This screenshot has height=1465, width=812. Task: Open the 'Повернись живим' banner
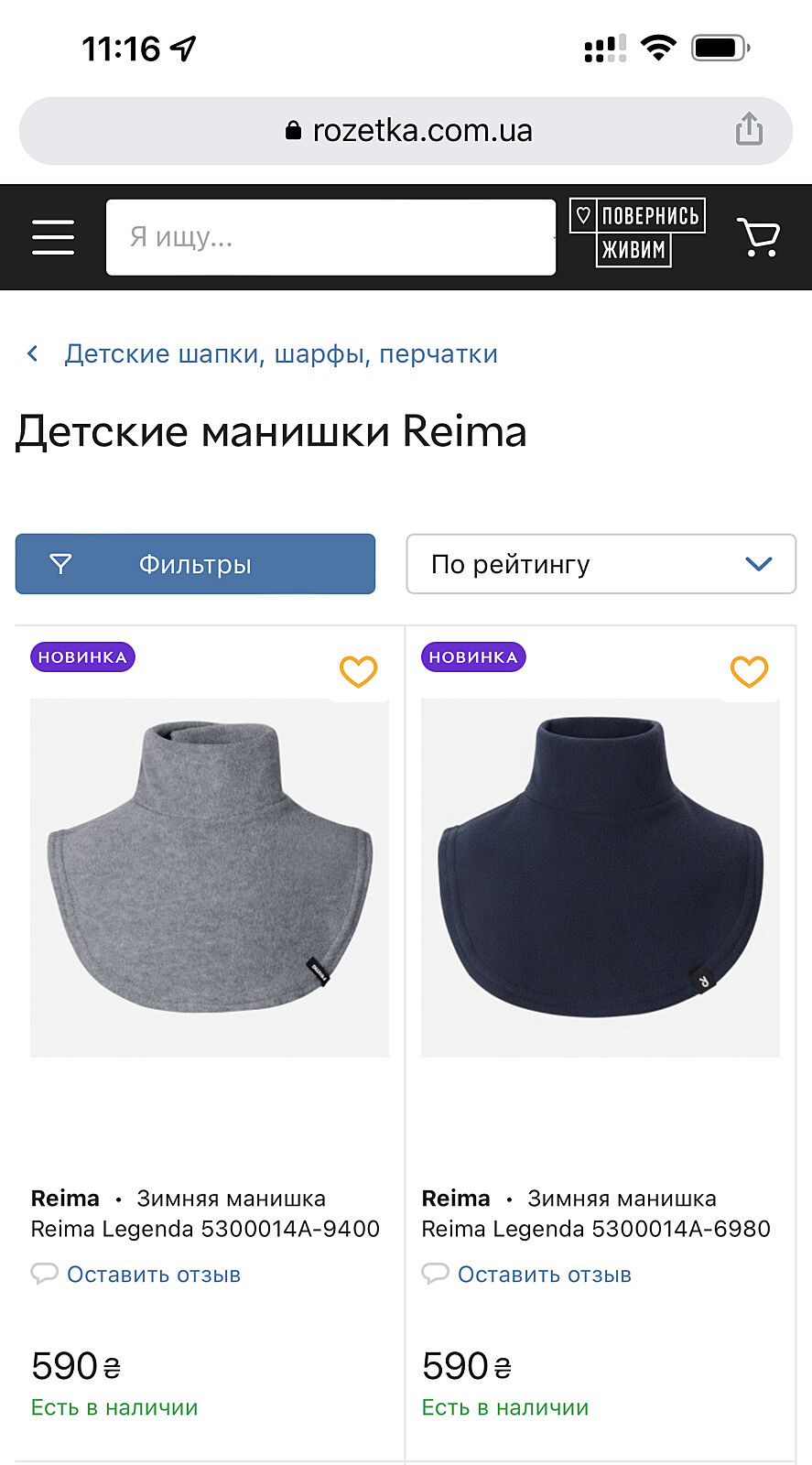pyautogui.click(x=637, y=233)
